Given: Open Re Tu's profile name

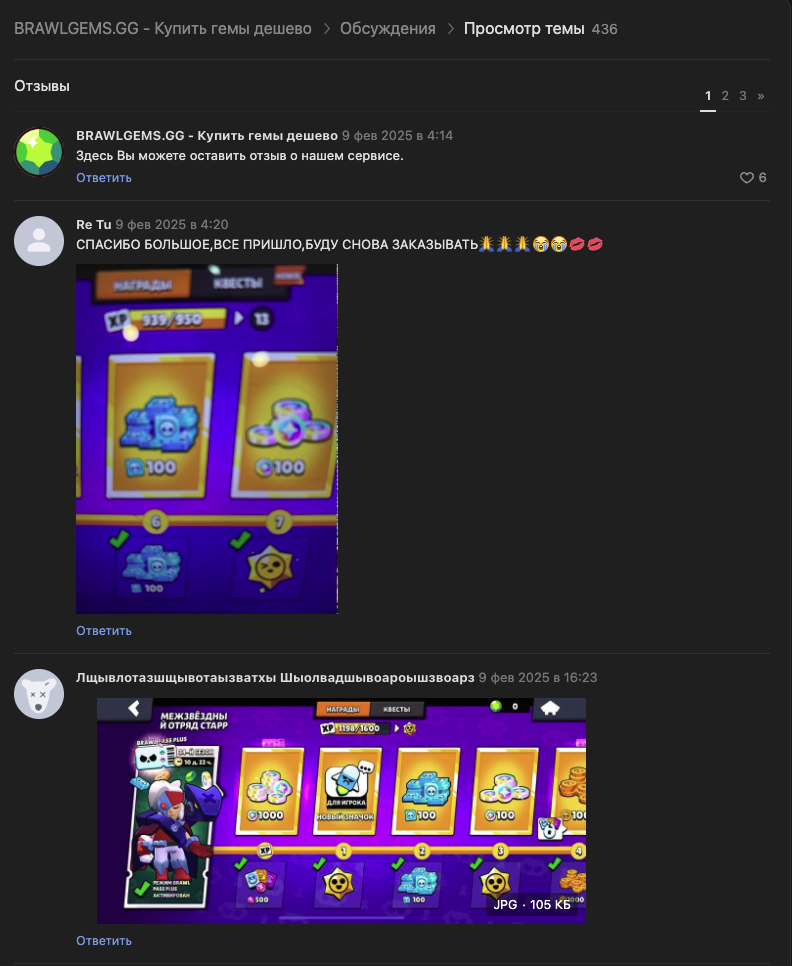Looking at the screenshot, I should coord(94,224).
